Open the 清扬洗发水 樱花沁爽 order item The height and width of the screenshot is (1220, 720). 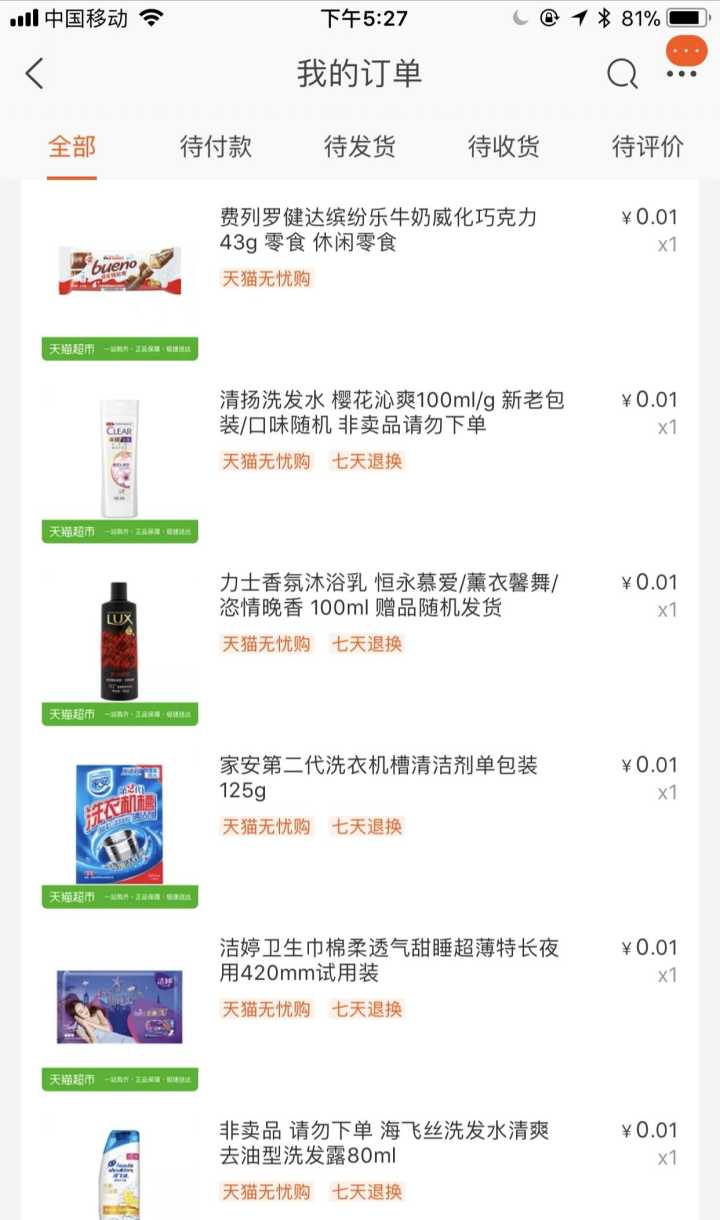click(x=392, y=413)
